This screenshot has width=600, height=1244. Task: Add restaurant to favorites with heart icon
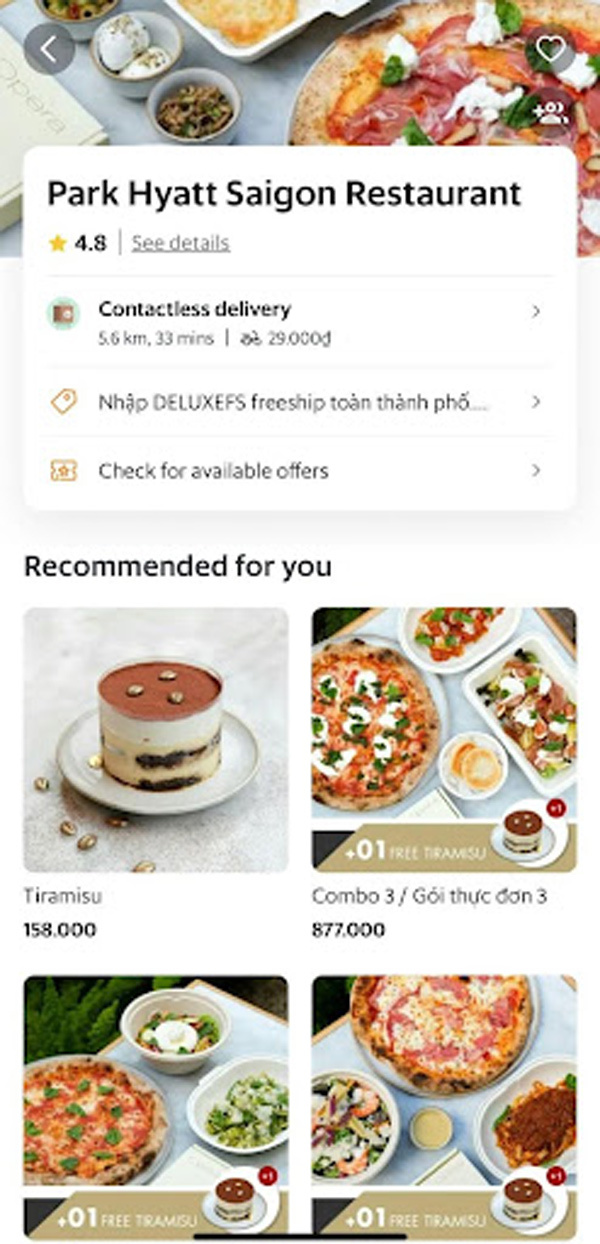[550, 49]
